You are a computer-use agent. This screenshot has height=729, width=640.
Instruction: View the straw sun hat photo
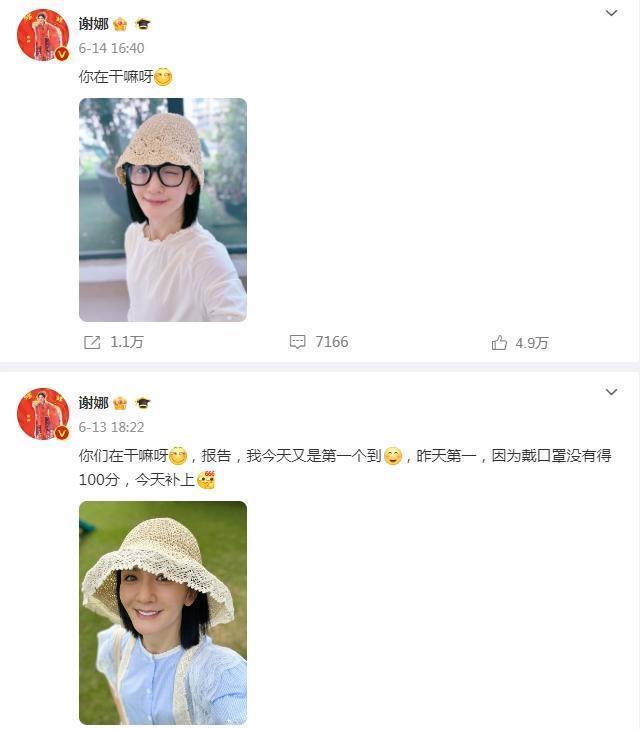pos(163,612)
